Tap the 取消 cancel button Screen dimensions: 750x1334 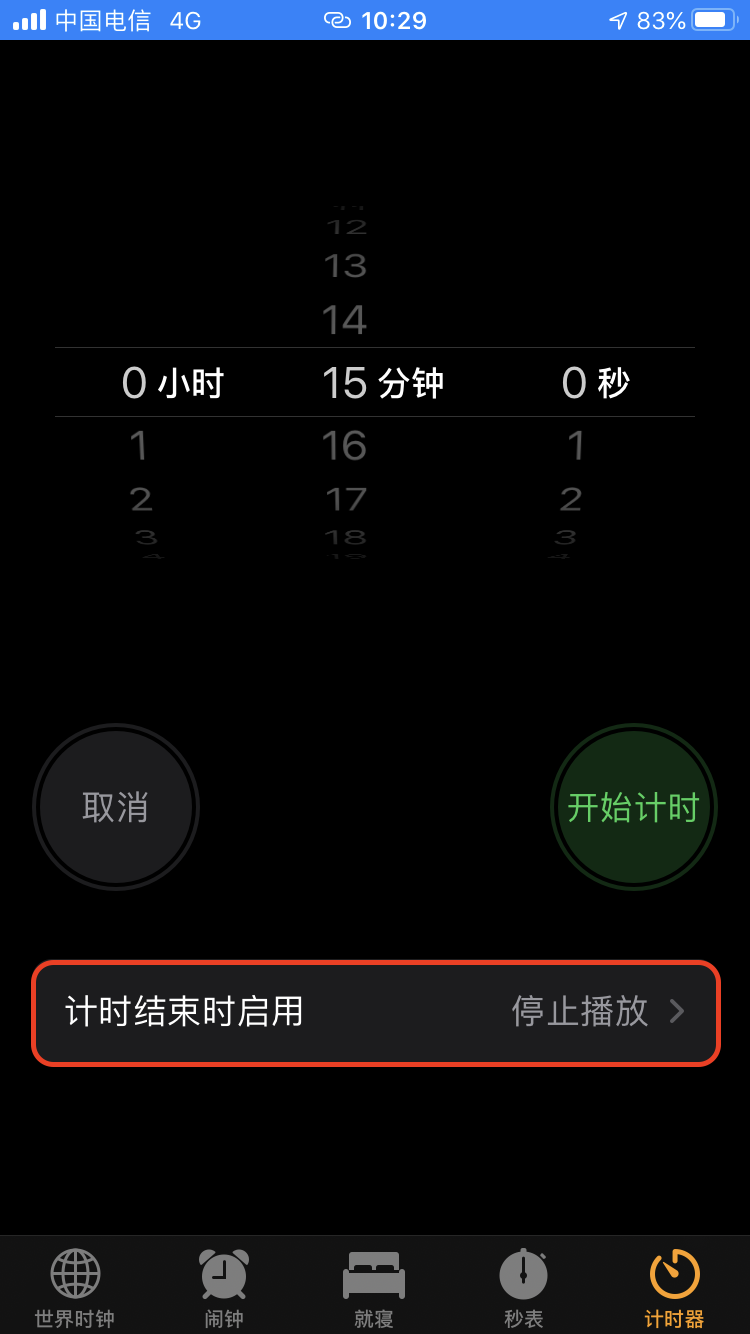116,807
